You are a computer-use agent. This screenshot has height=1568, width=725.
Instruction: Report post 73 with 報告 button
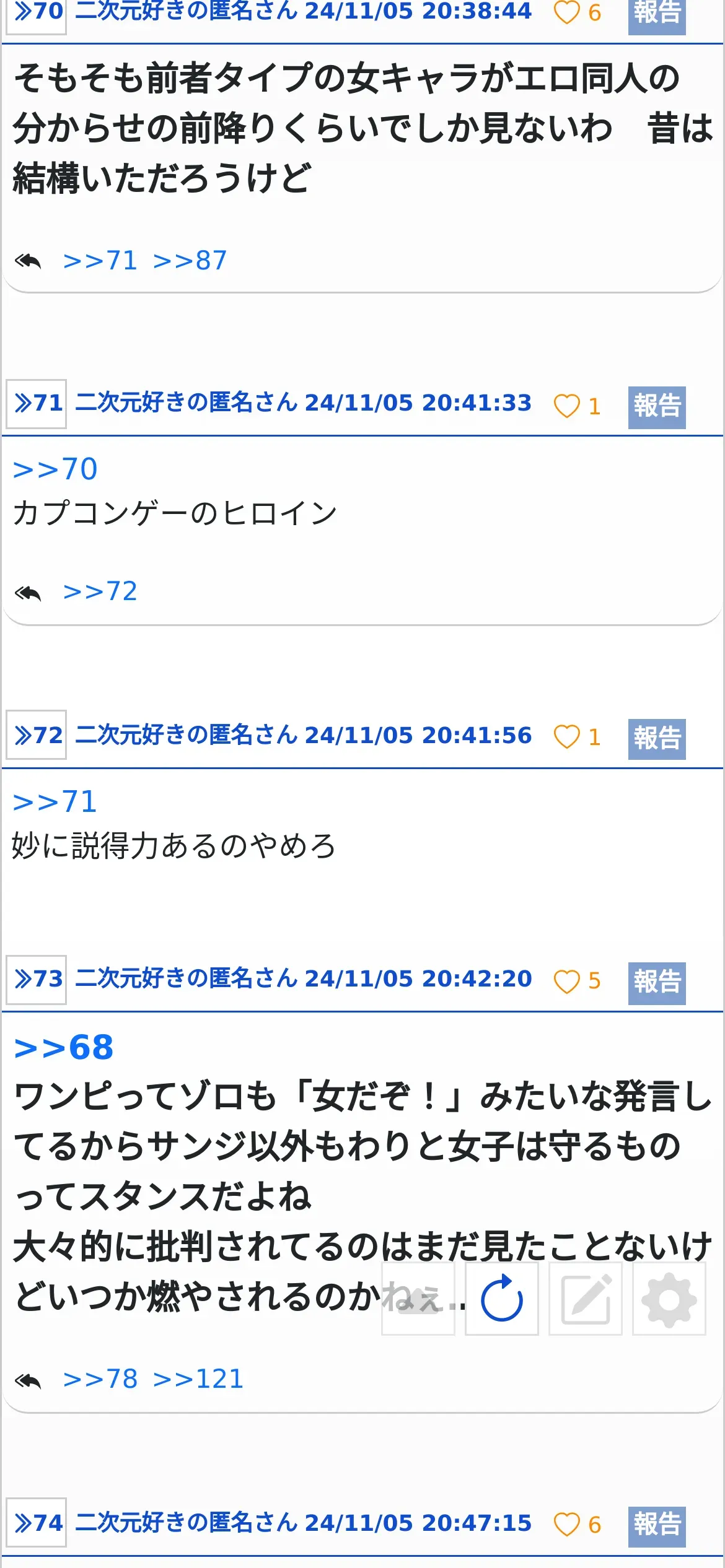point(657,982)
